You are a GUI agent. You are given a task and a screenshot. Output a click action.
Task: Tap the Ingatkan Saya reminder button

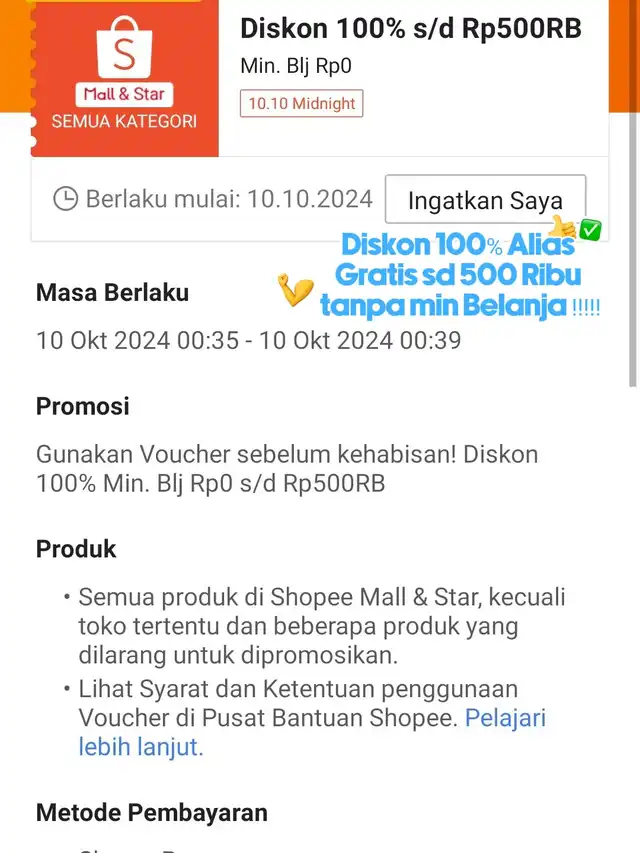pyautogui.click(x=485, y=200)
